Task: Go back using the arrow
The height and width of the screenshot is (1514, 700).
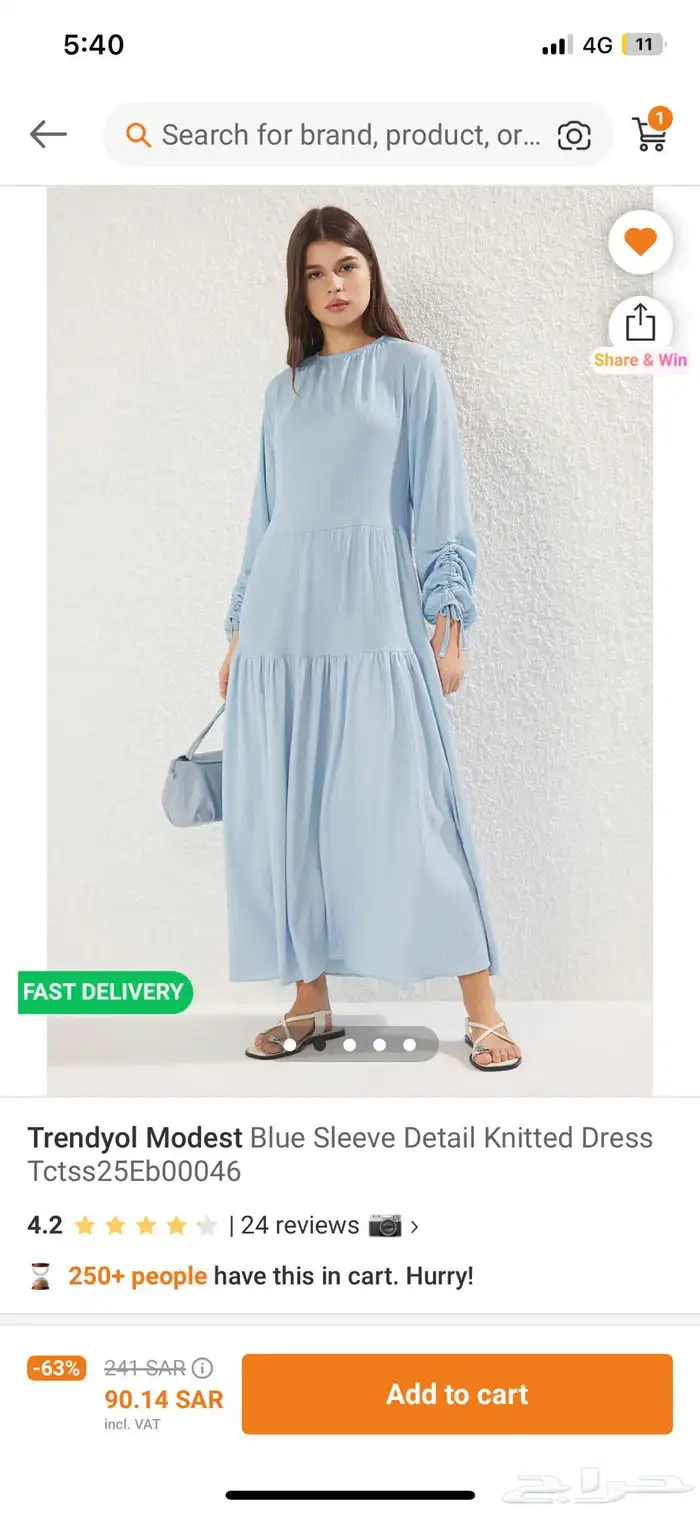Action: [x=48, y=134]
